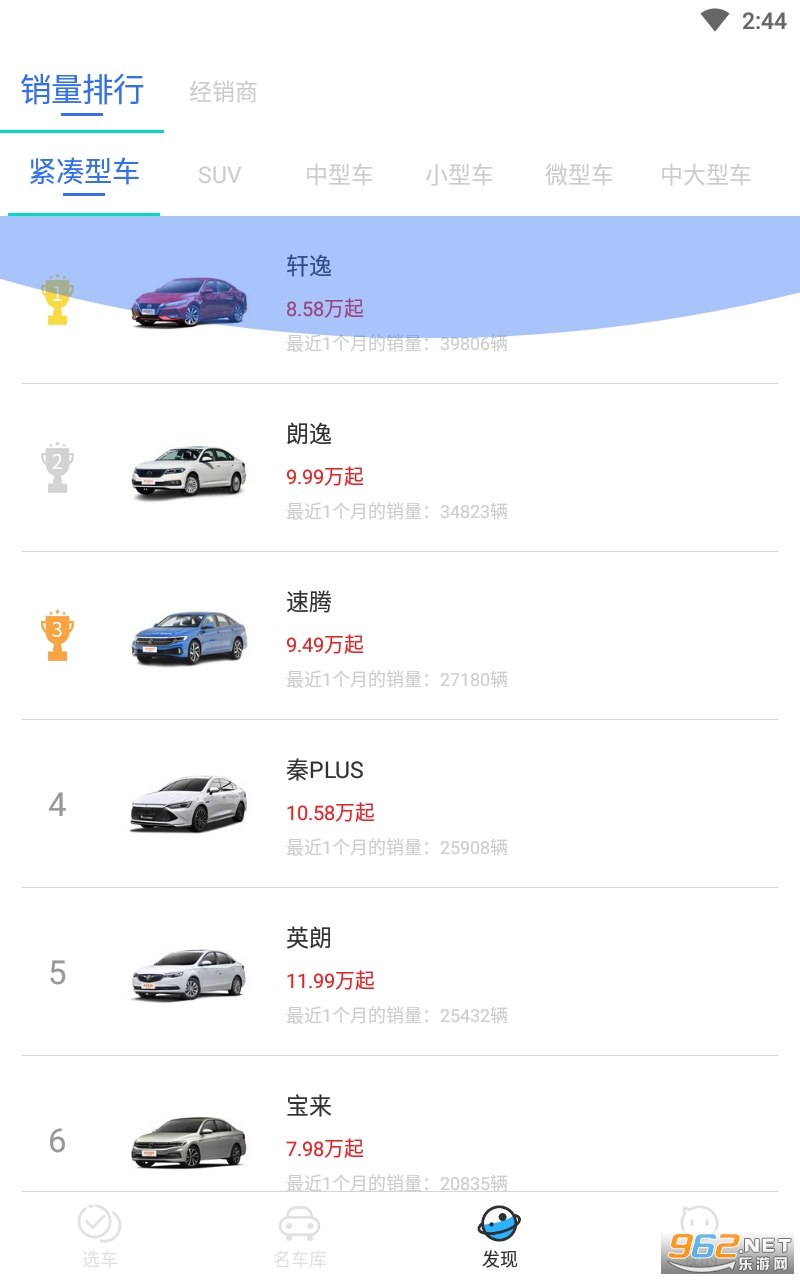Viewport: 800px width, 1280px height.
Task: View the 微型车 ranking tab
Action: (x=579, y=175)
